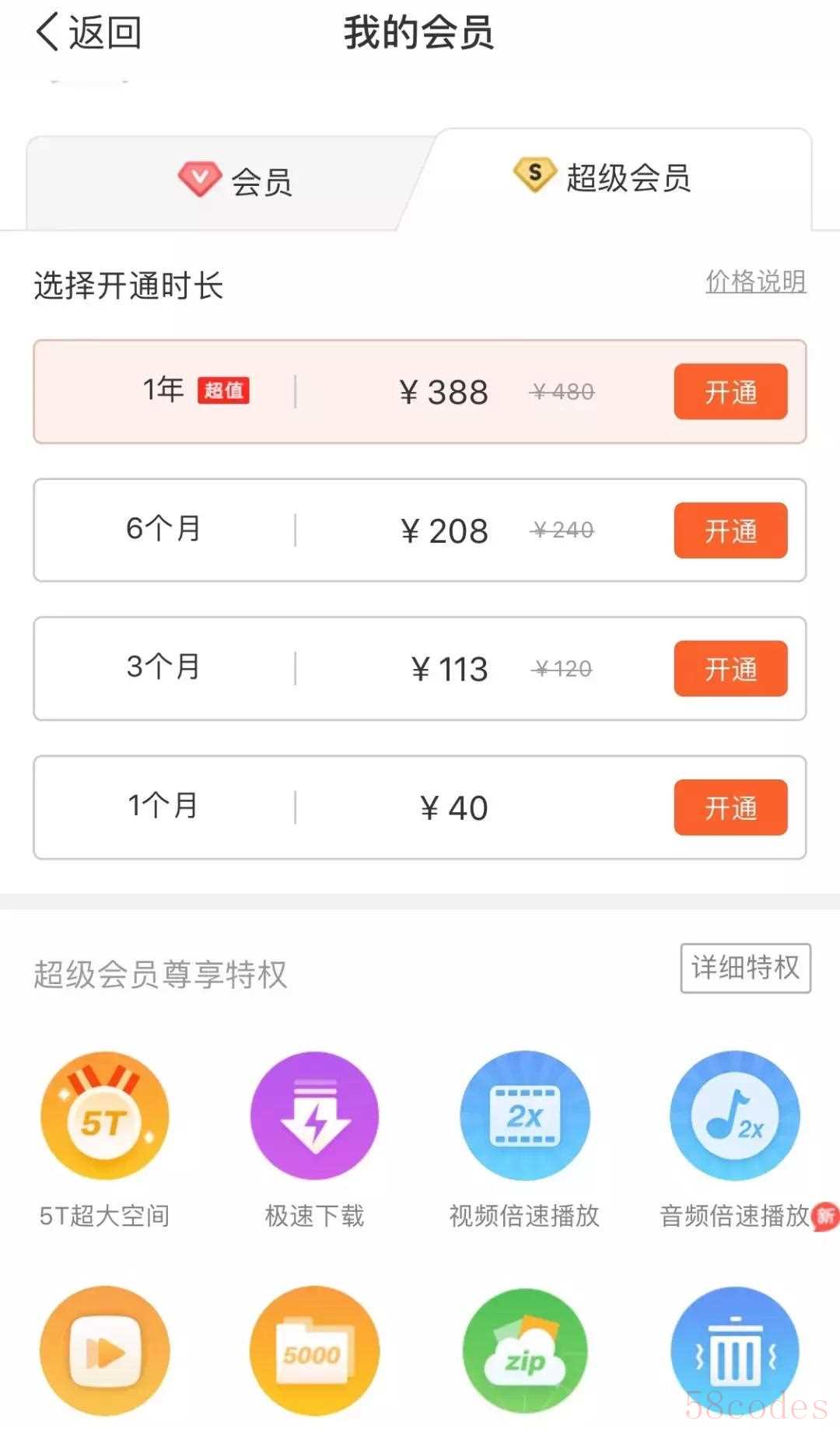
Task: Tap the zip cloud privilege icon
Action: [x=524, y=1352]
